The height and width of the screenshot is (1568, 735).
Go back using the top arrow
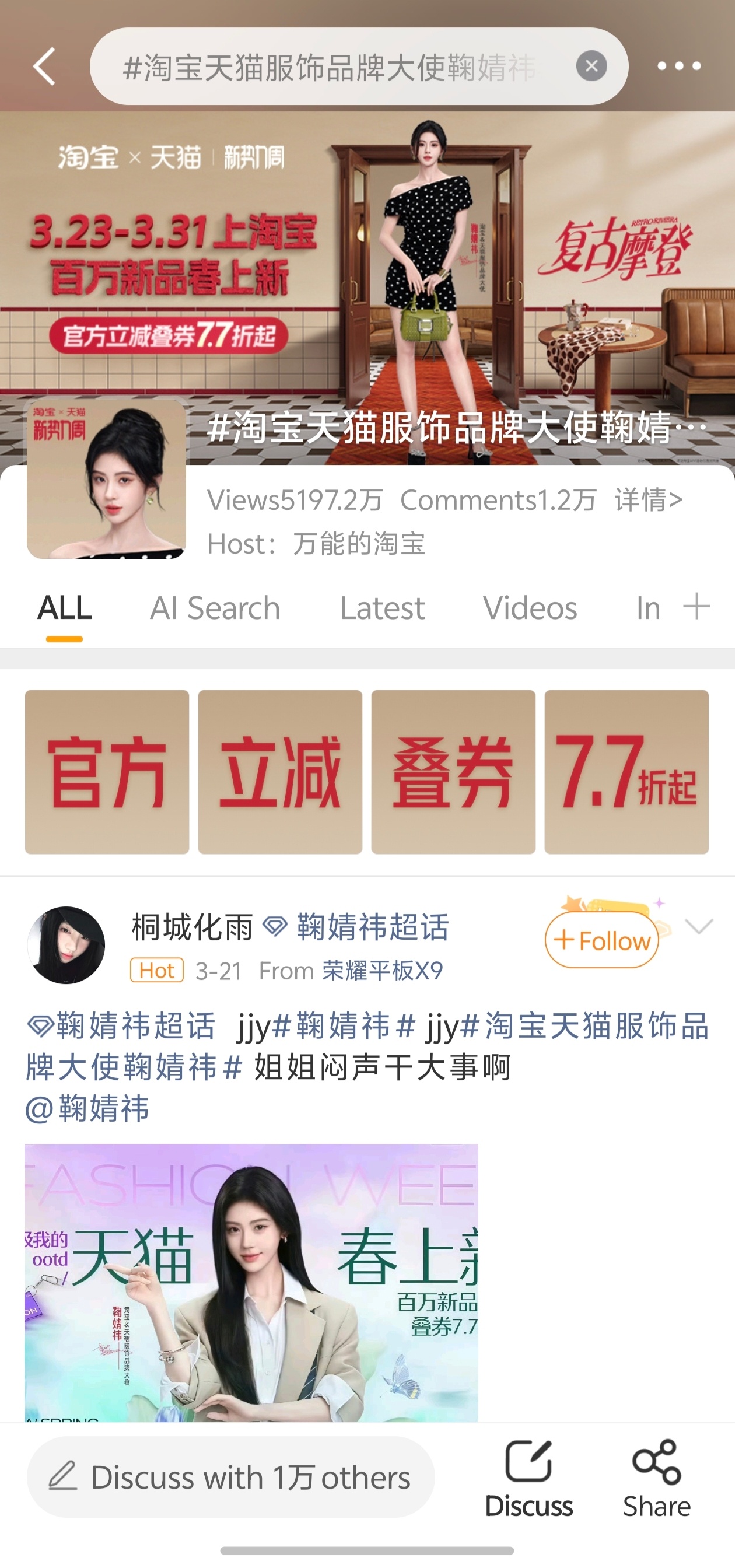(x=44, y=66)
